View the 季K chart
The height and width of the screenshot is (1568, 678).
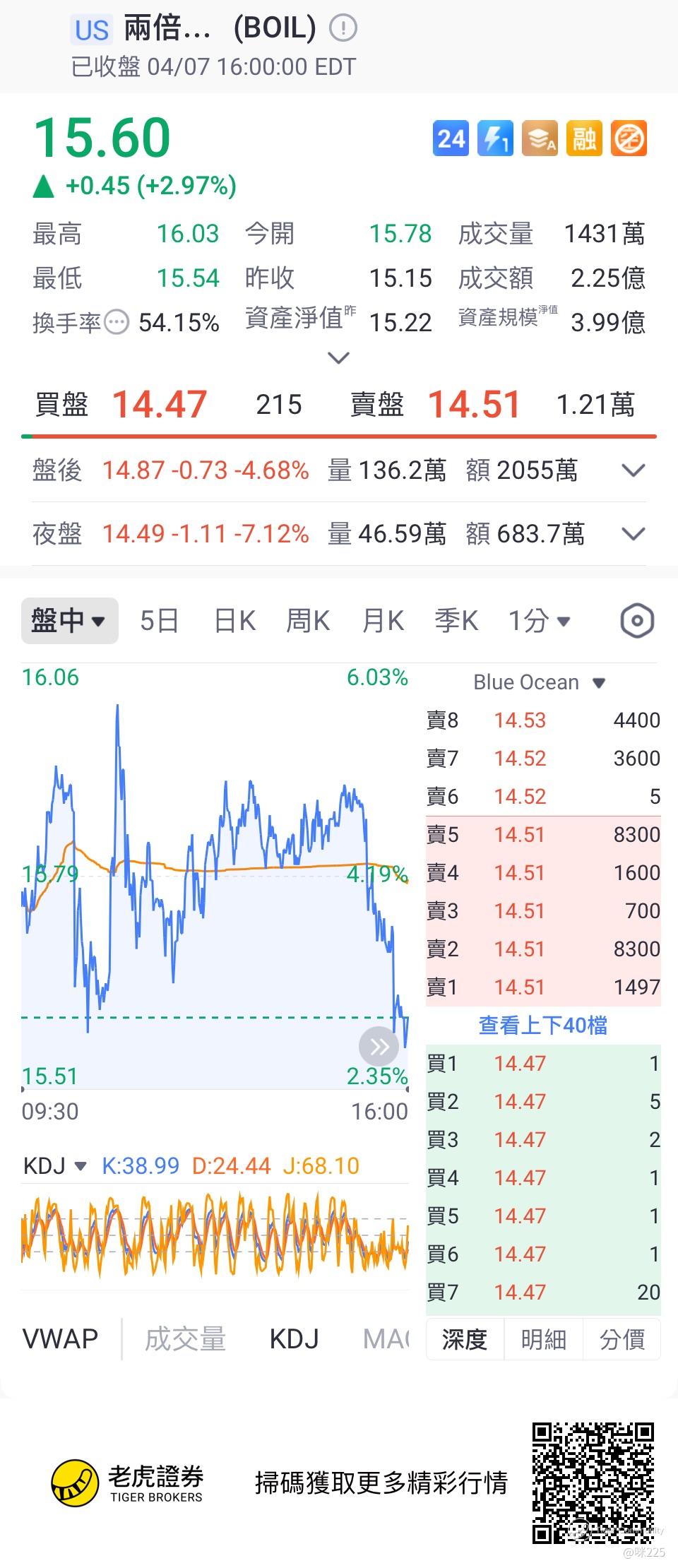[456, 621]
